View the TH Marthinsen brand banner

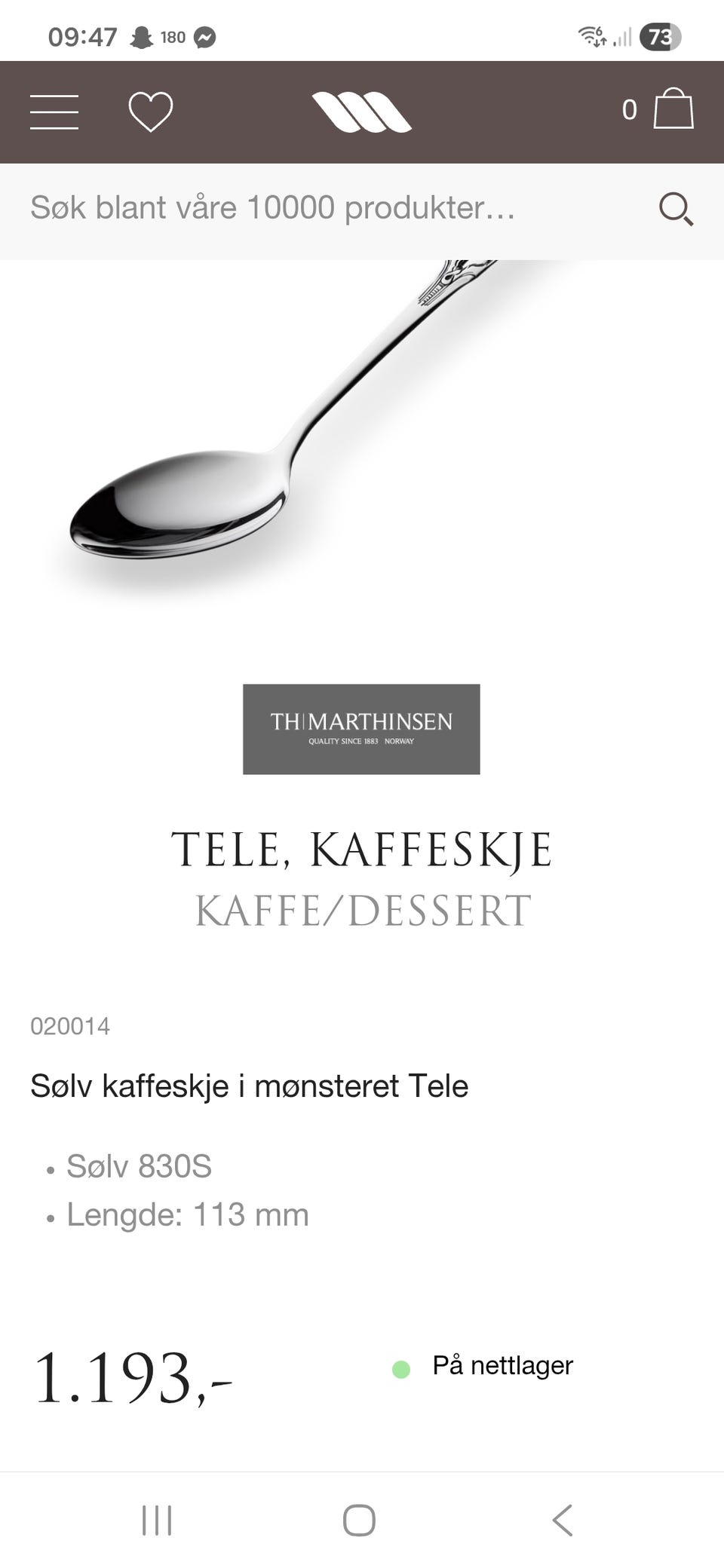[x=360, y=728]
